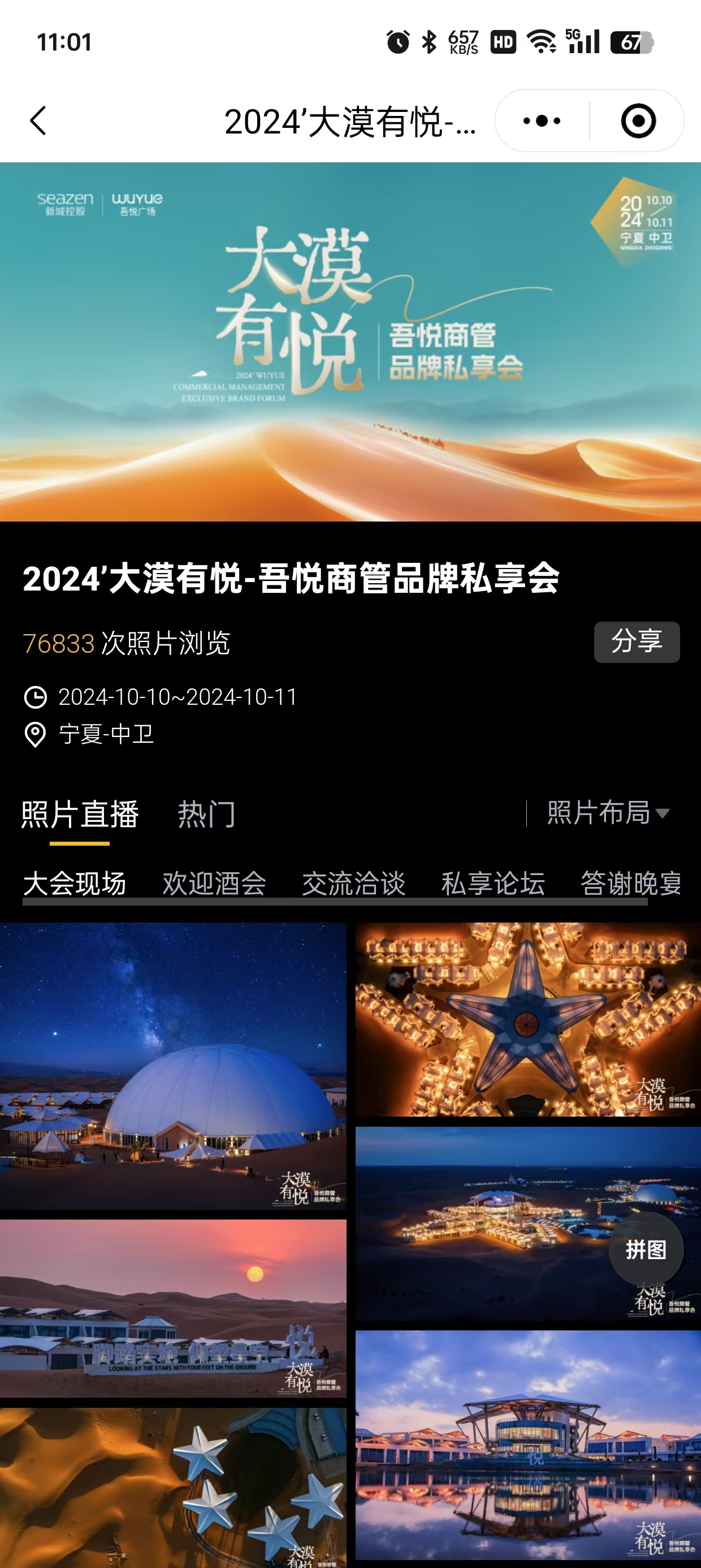Viewport: 701px width, 1568px height.
Task: Switch to the 热门 tab
Action: click(x=206, y=814)
